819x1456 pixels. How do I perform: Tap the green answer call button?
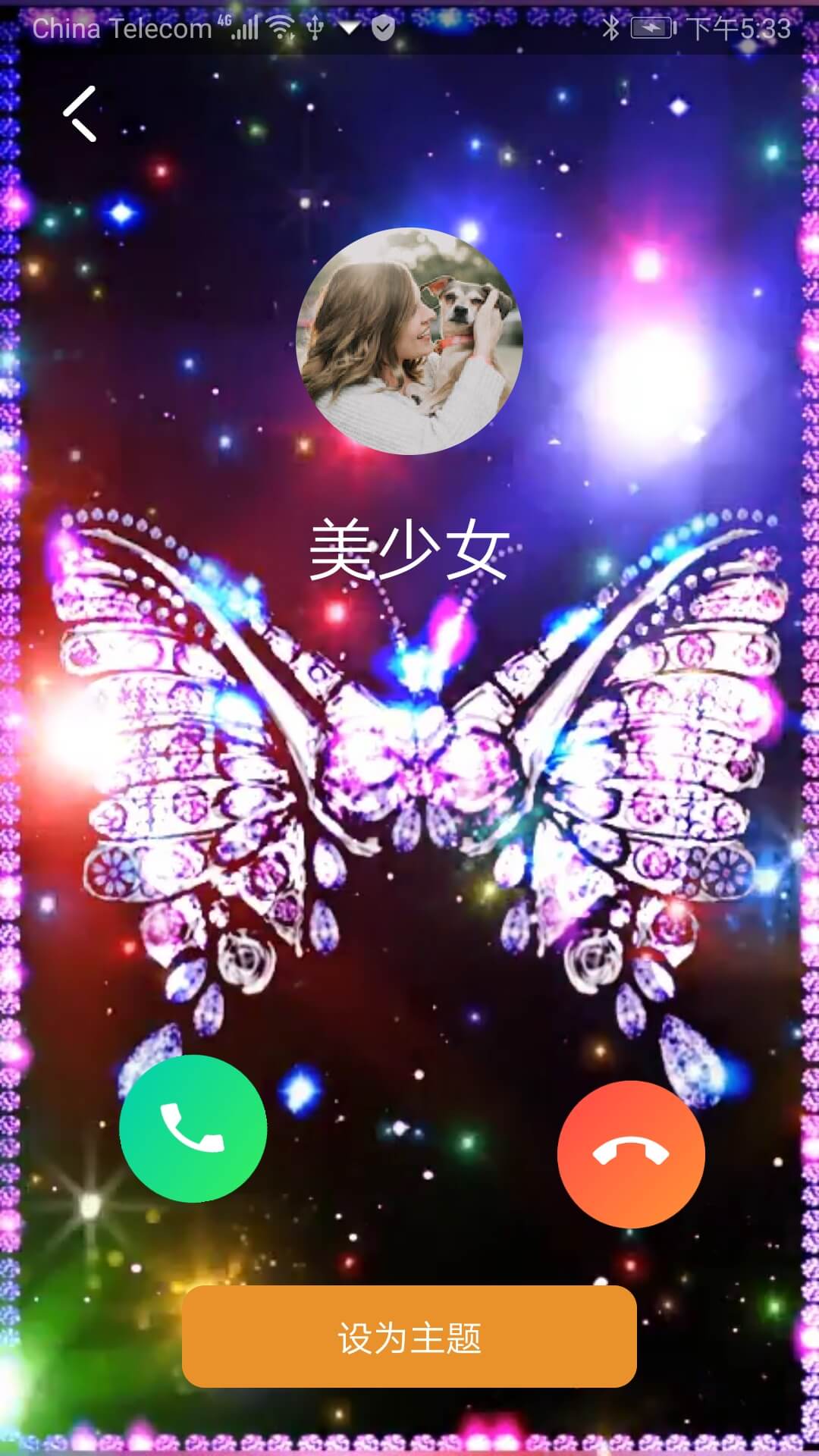[x=193, y=1128]
